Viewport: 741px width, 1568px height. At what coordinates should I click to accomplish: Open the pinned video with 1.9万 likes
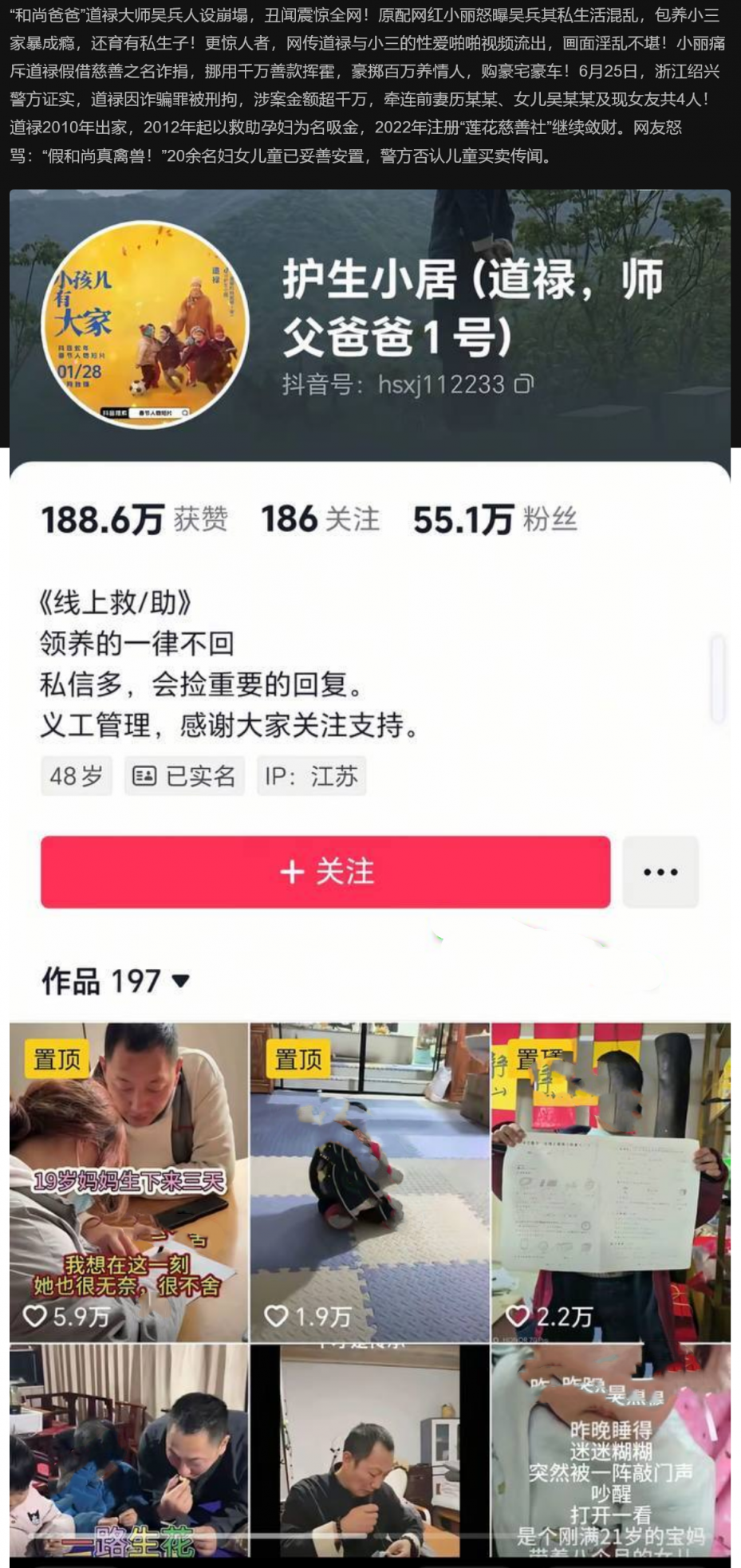[x=370, y=1181]
